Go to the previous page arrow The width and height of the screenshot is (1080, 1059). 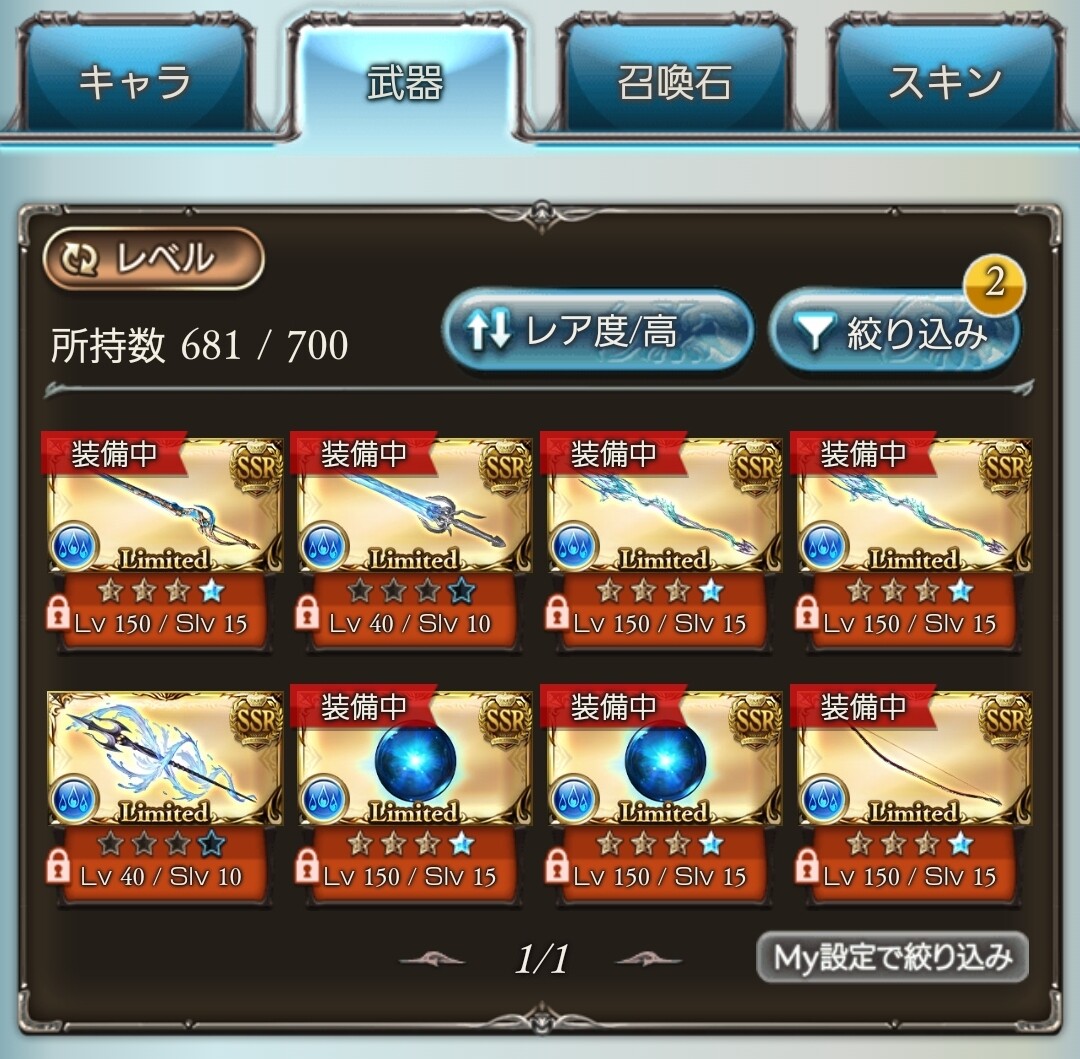click(432, 959)
